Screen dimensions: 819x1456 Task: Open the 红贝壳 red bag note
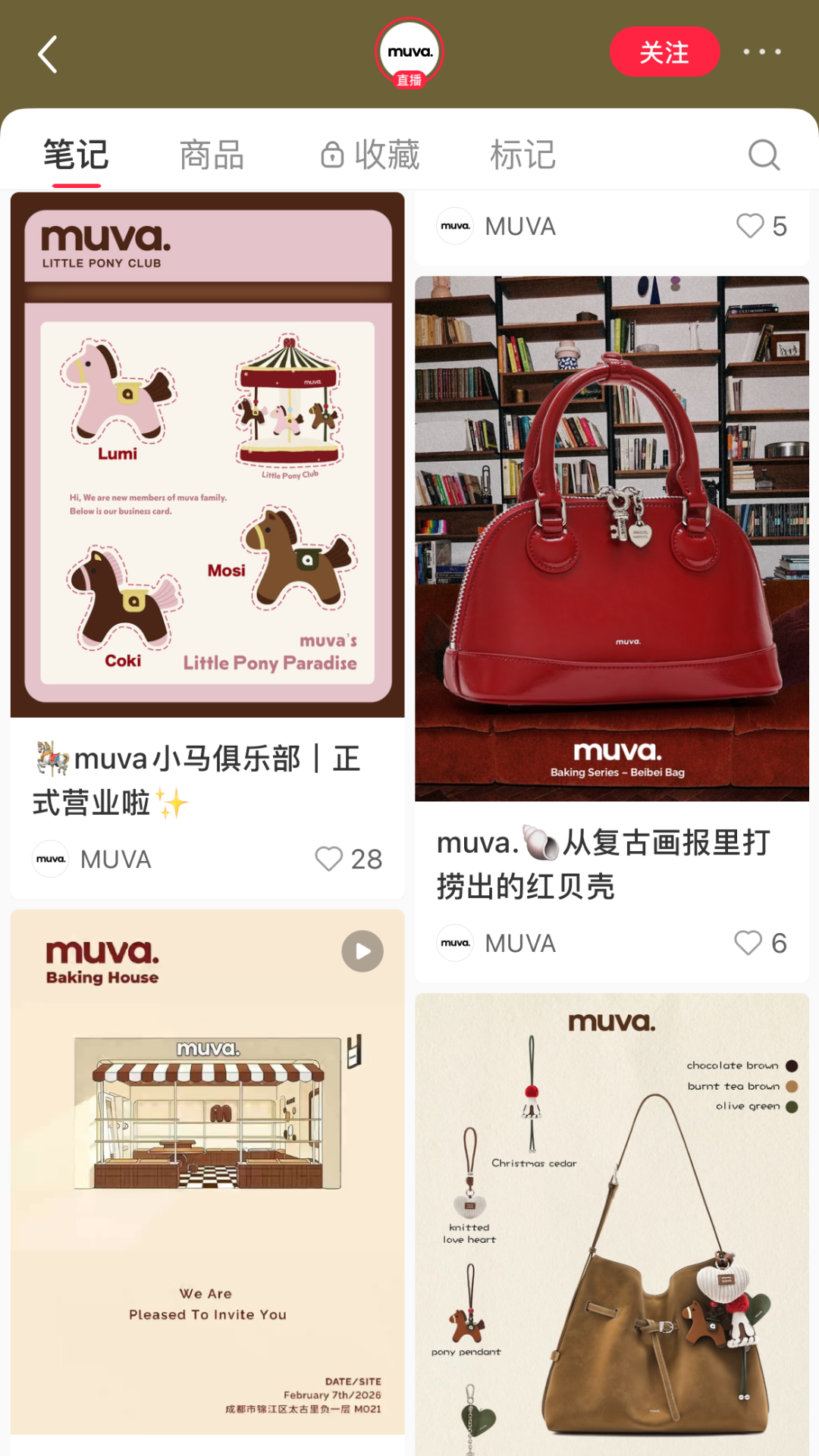611,538
